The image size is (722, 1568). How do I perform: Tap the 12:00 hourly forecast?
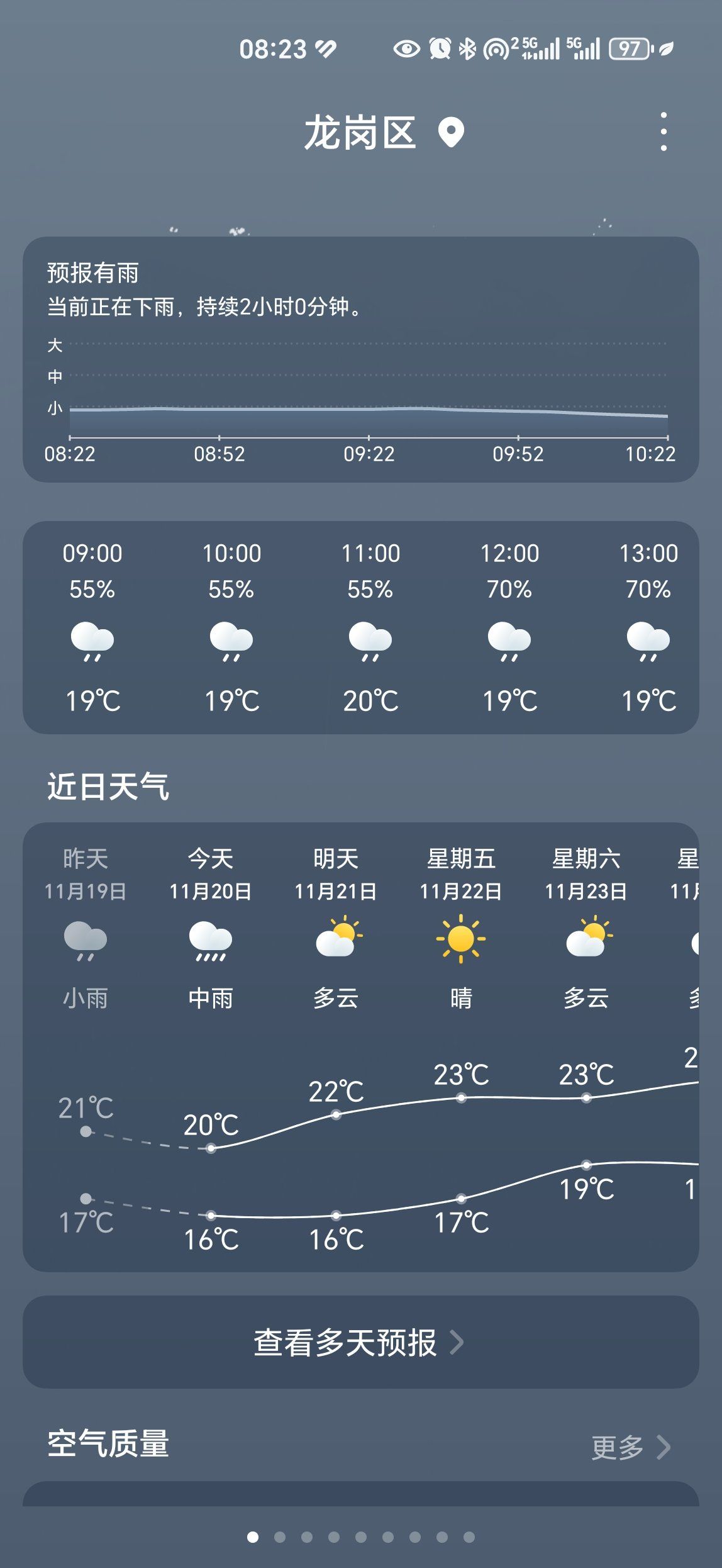[509, 627]
